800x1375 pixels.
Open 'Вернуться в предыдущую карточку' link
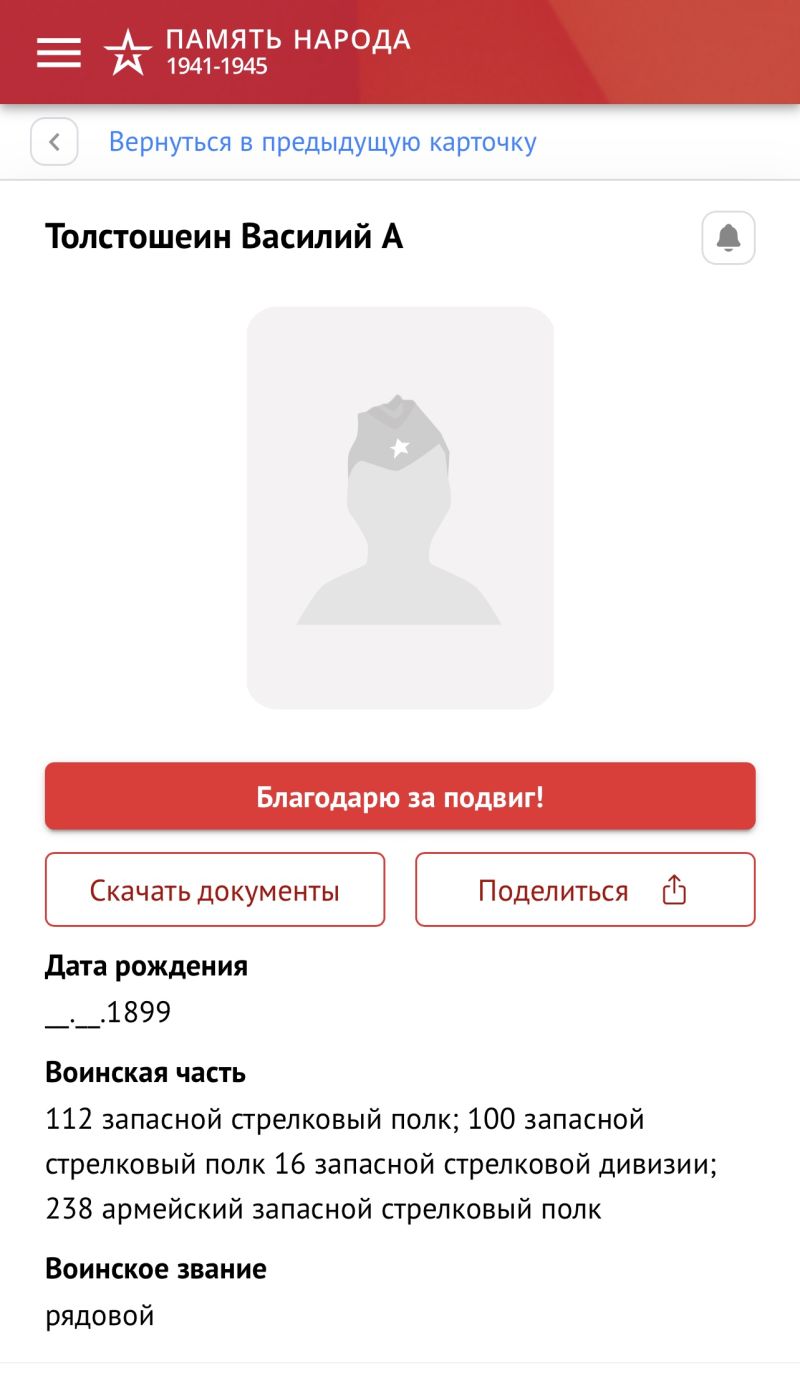point(322,142)
